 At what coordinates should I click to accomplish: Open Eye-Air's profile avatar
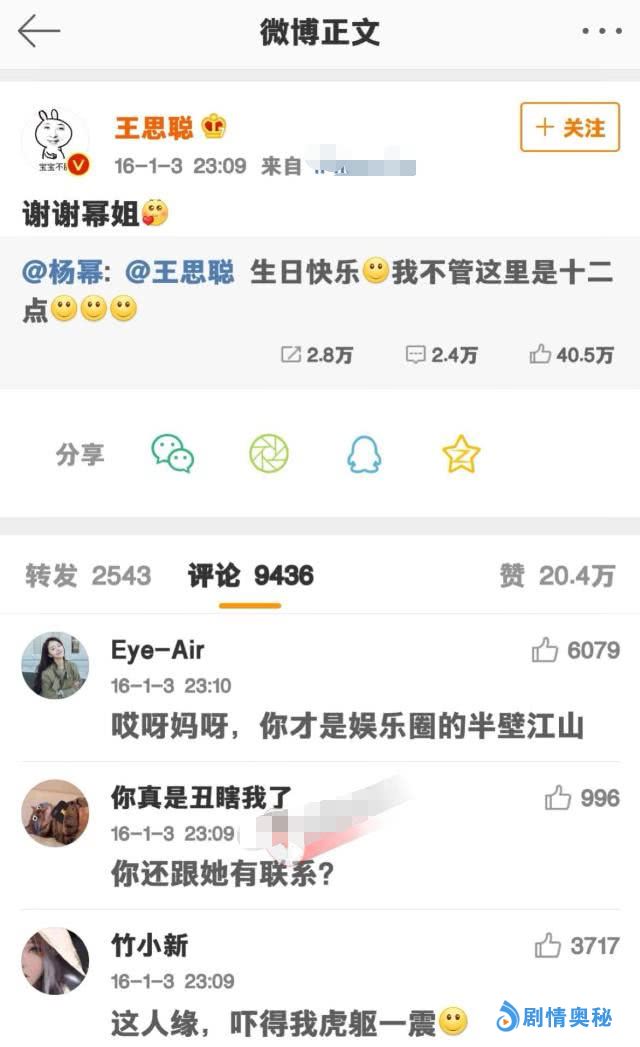coord(55,665)
